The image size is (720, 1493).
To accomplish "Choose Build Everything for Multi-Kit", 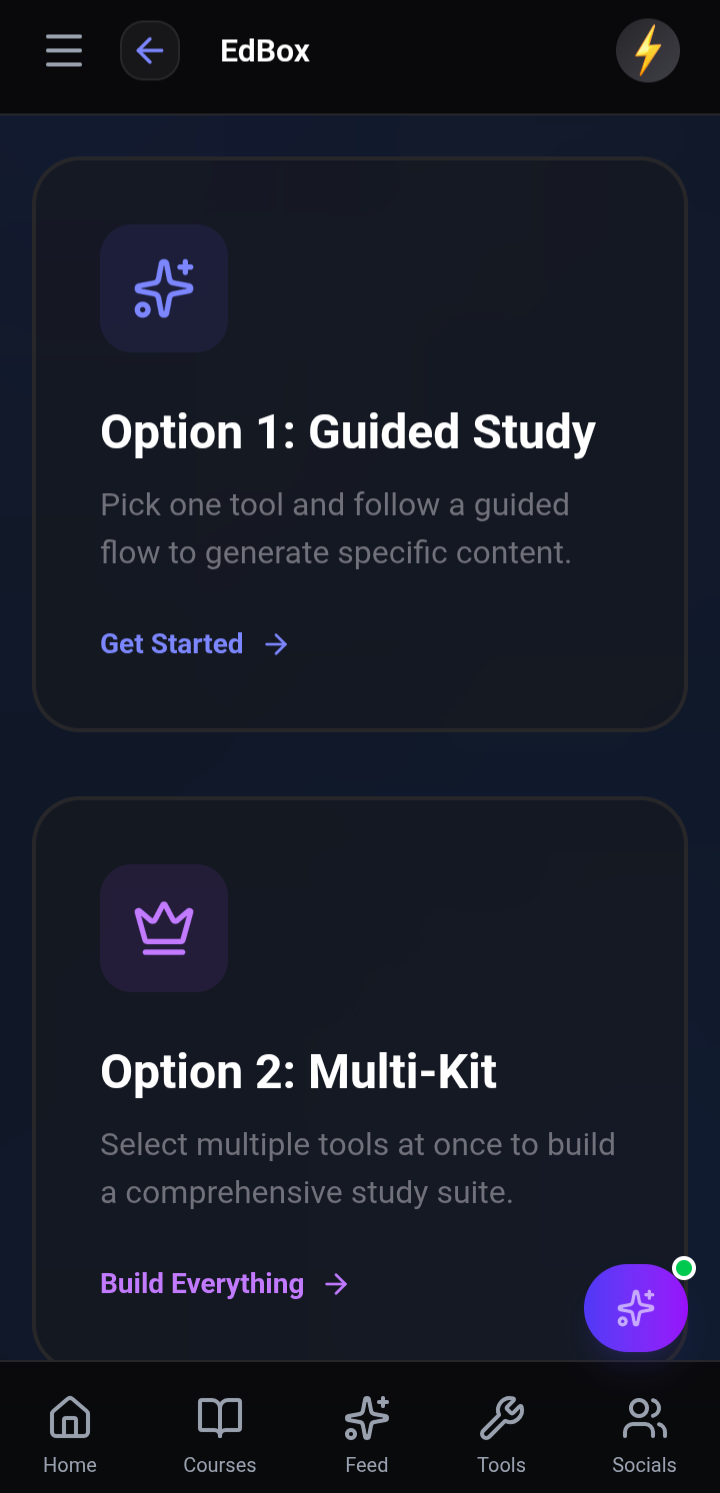I will coord(224,1284).
